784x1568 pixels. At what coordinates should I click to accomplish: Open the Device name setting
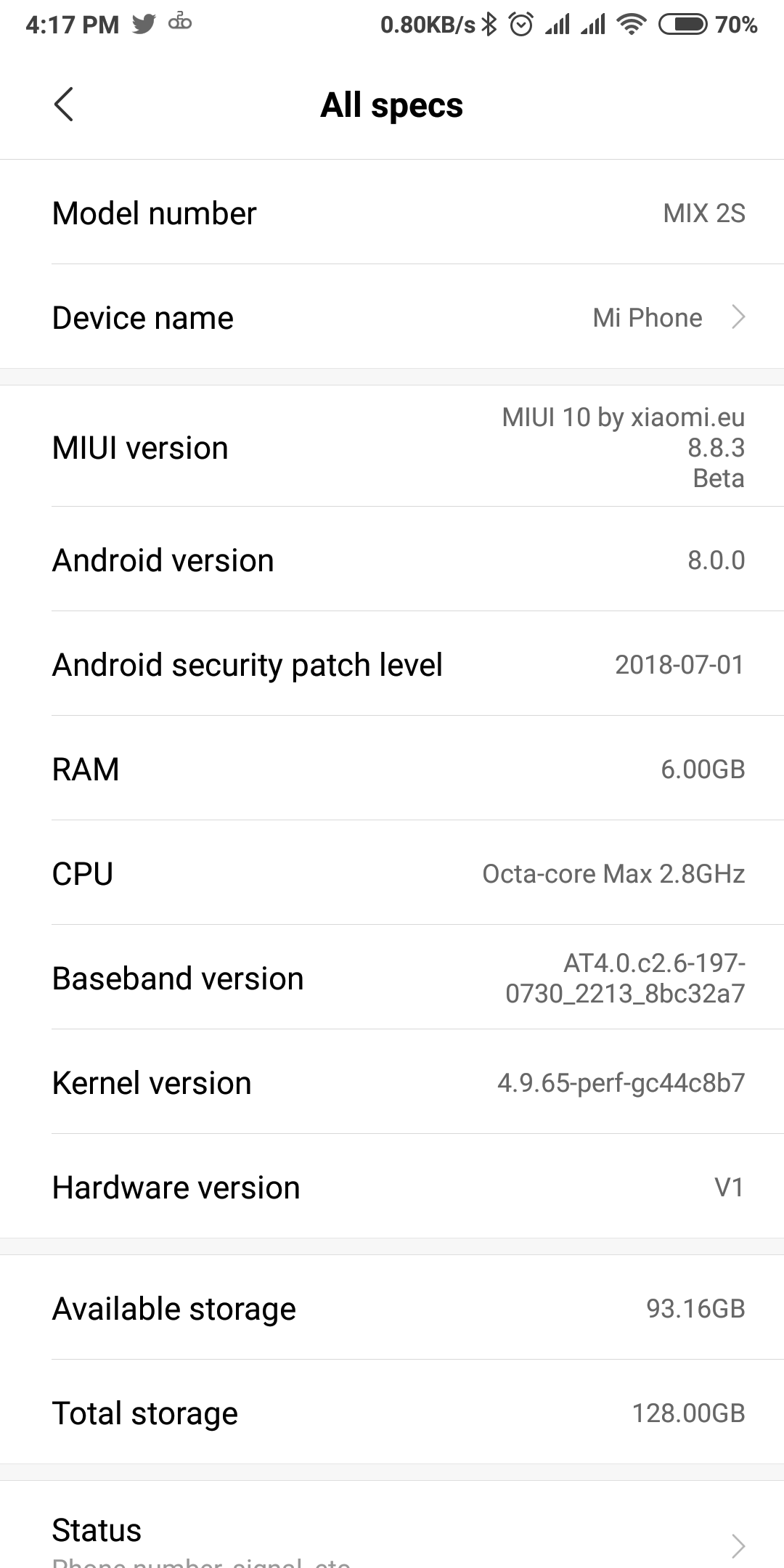[392, 317]
